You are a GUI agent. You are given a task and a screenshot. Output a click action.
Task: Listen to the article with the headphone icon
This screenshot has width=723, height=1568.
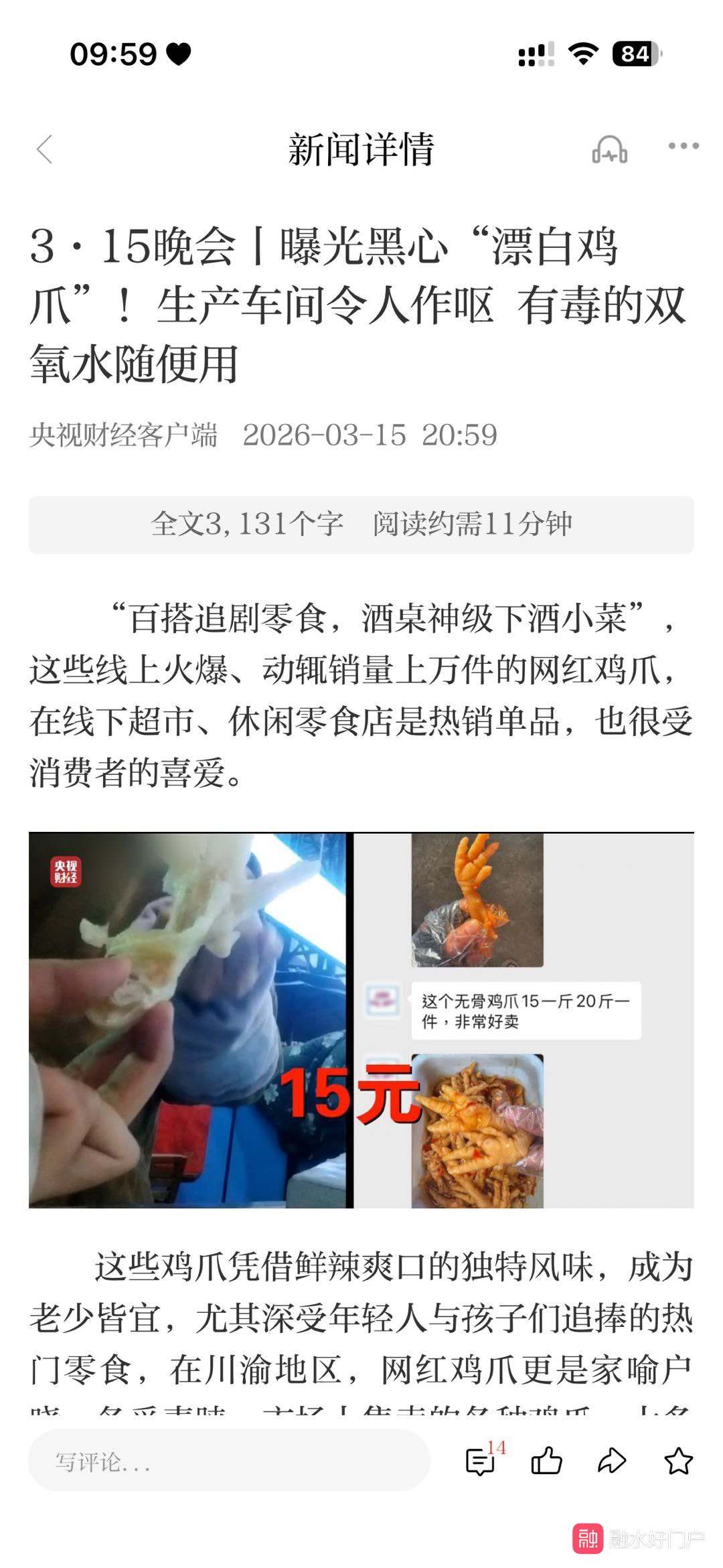(609, 149)
